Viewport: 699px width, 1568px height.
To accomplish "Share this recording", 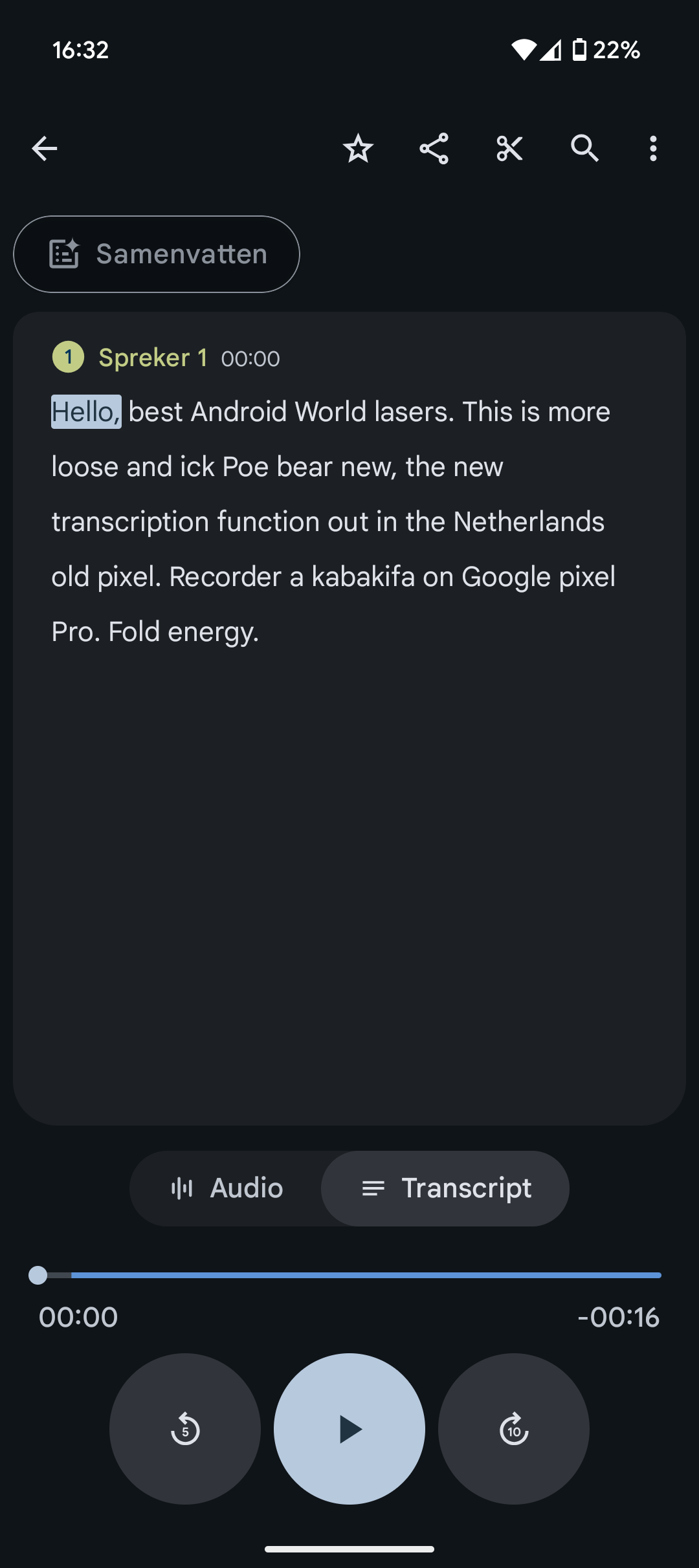I will click(434, 149).
